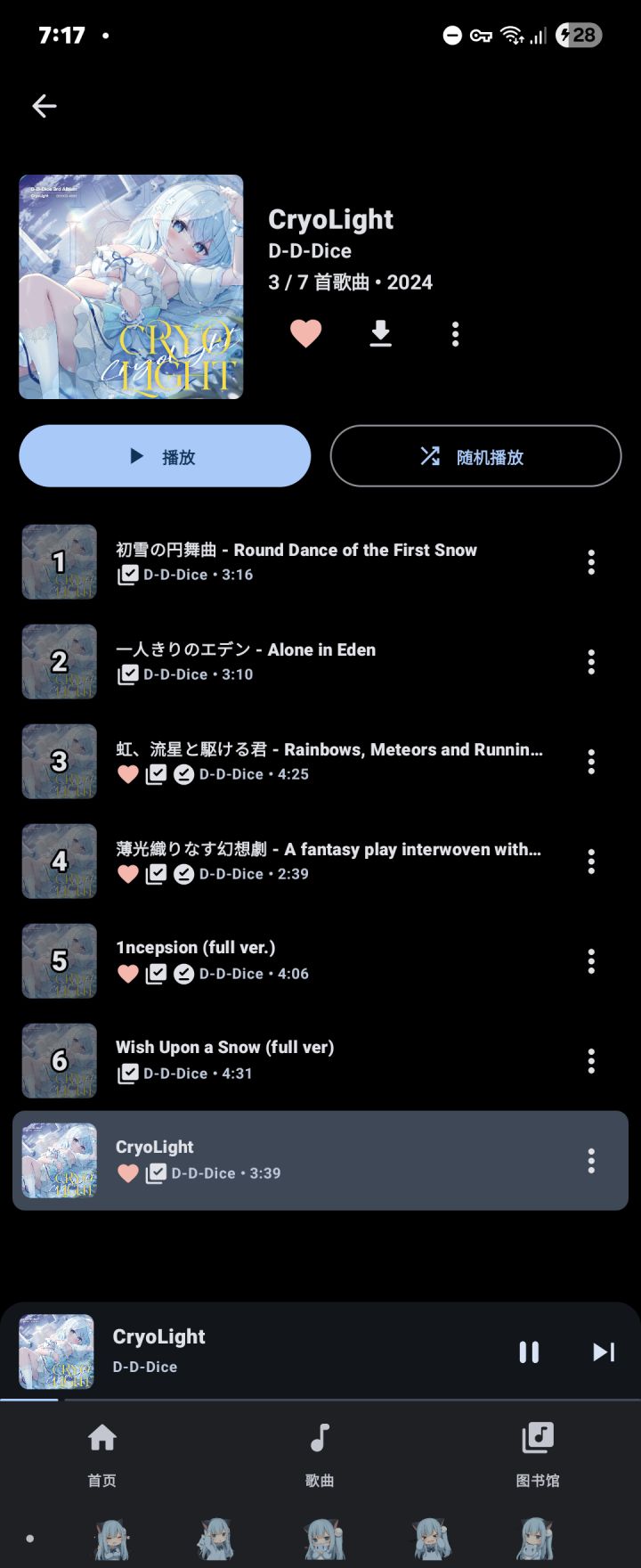Screen dimensions: 641x1568
Task: Open options for Alone in Eden
Action: tap(591, 662)
